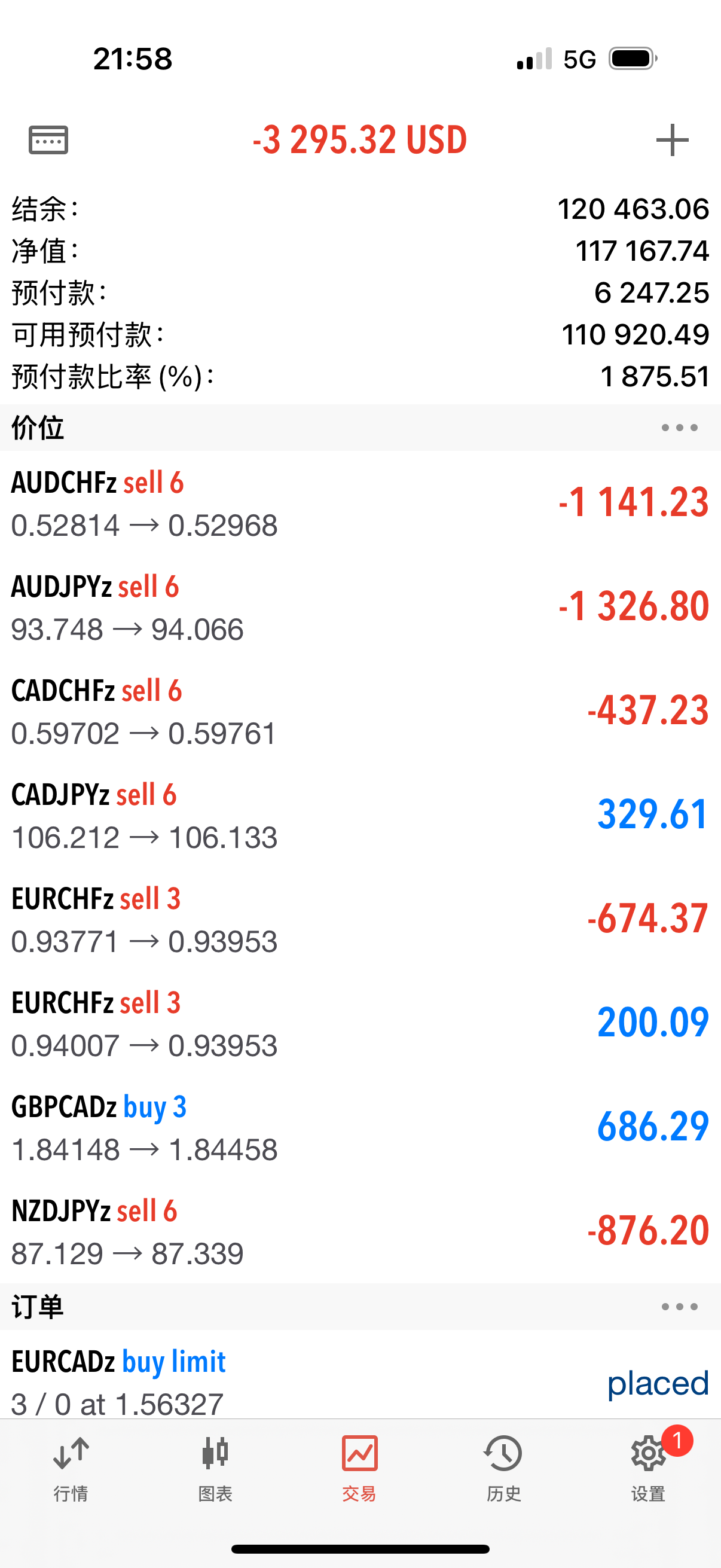Tap the plus icon for new order
The height and width of the screenshot is (1568, 721).
pyautogui.click(x=673, y=140)
